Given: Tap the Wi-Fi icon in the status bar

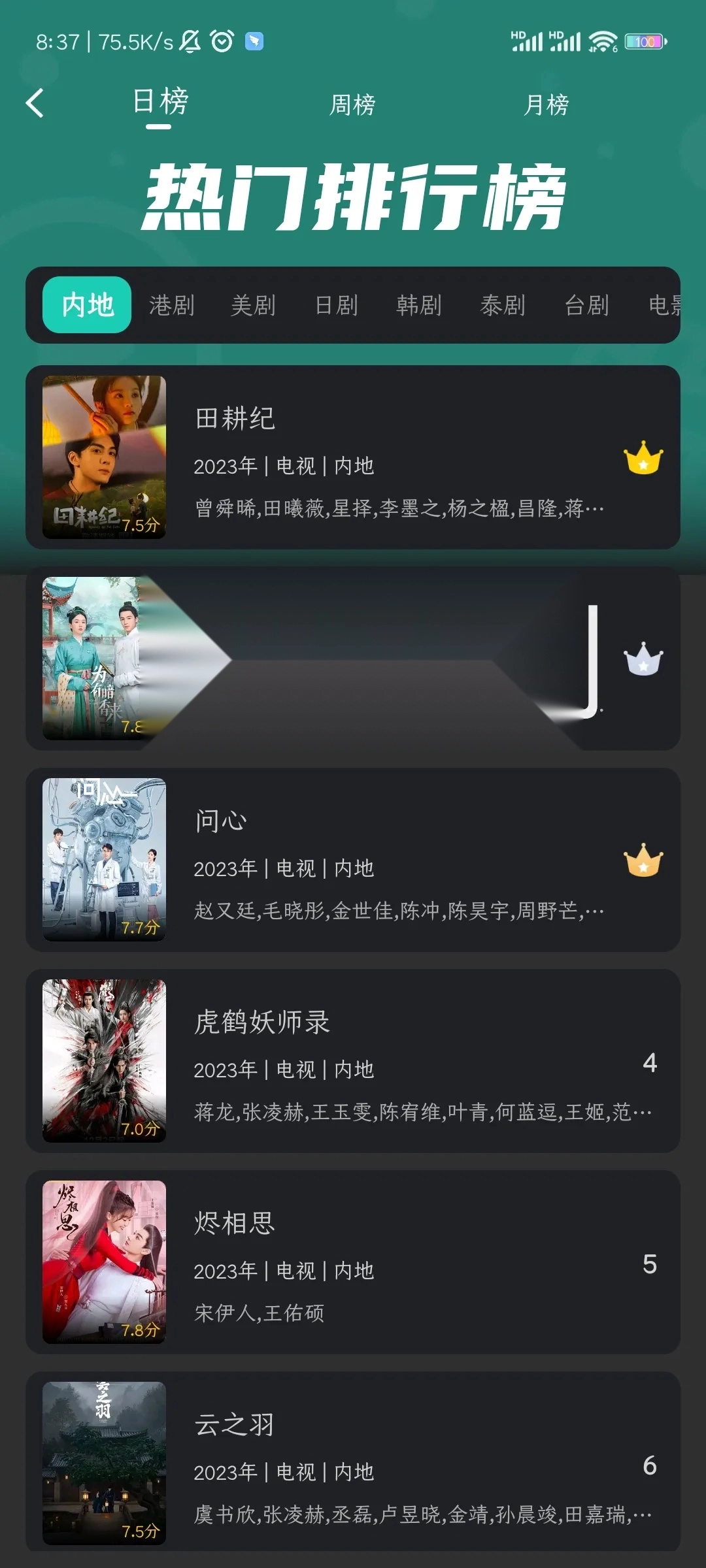Looking at the screenshot, I should coord(602,41).
